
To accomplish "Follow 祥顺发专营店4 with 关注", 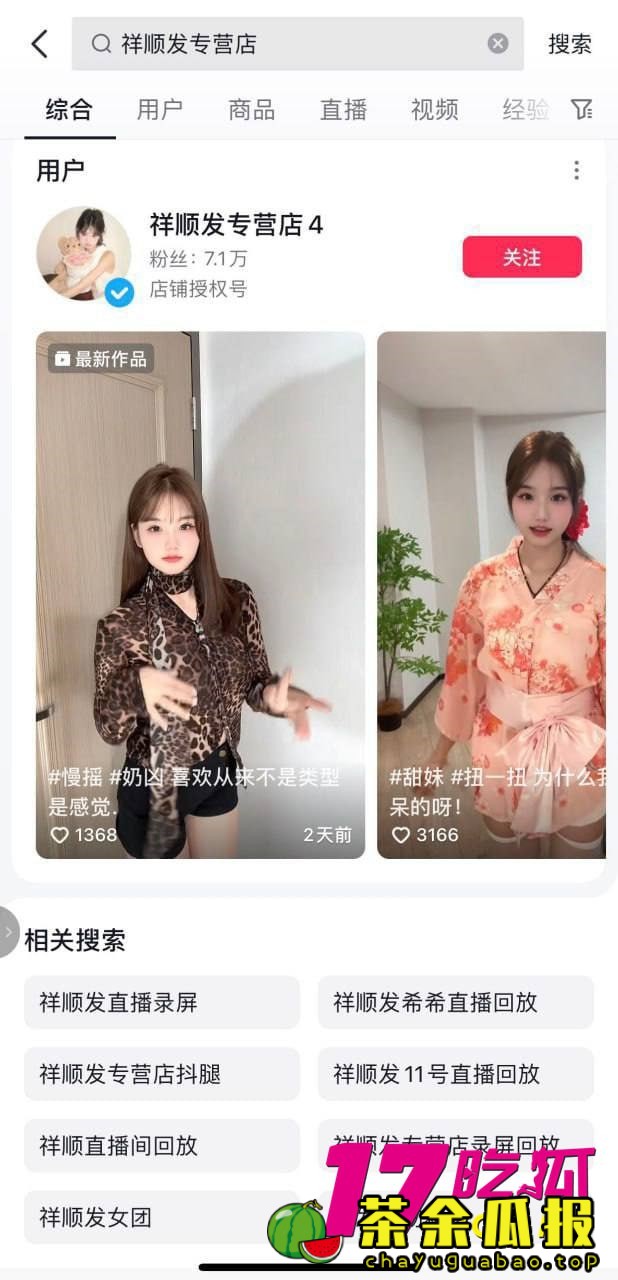I will pos(521,257).
